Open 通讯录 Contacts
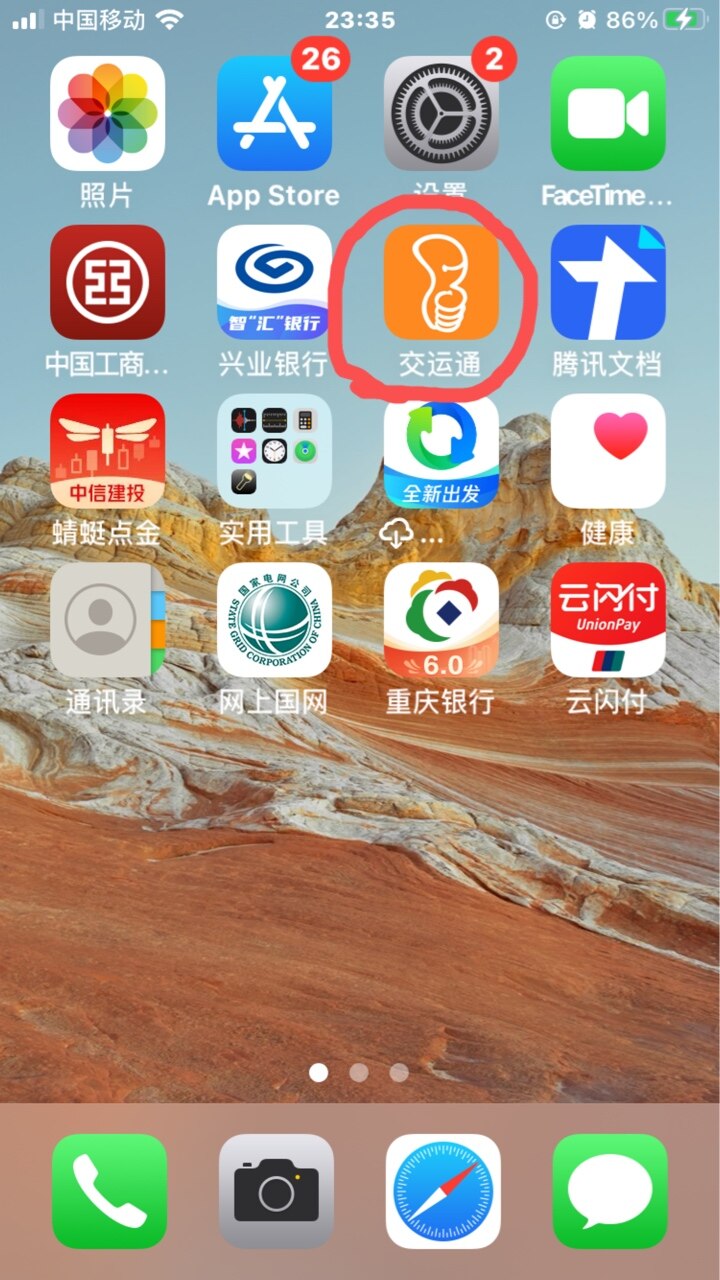 click(x=107, y=620)
